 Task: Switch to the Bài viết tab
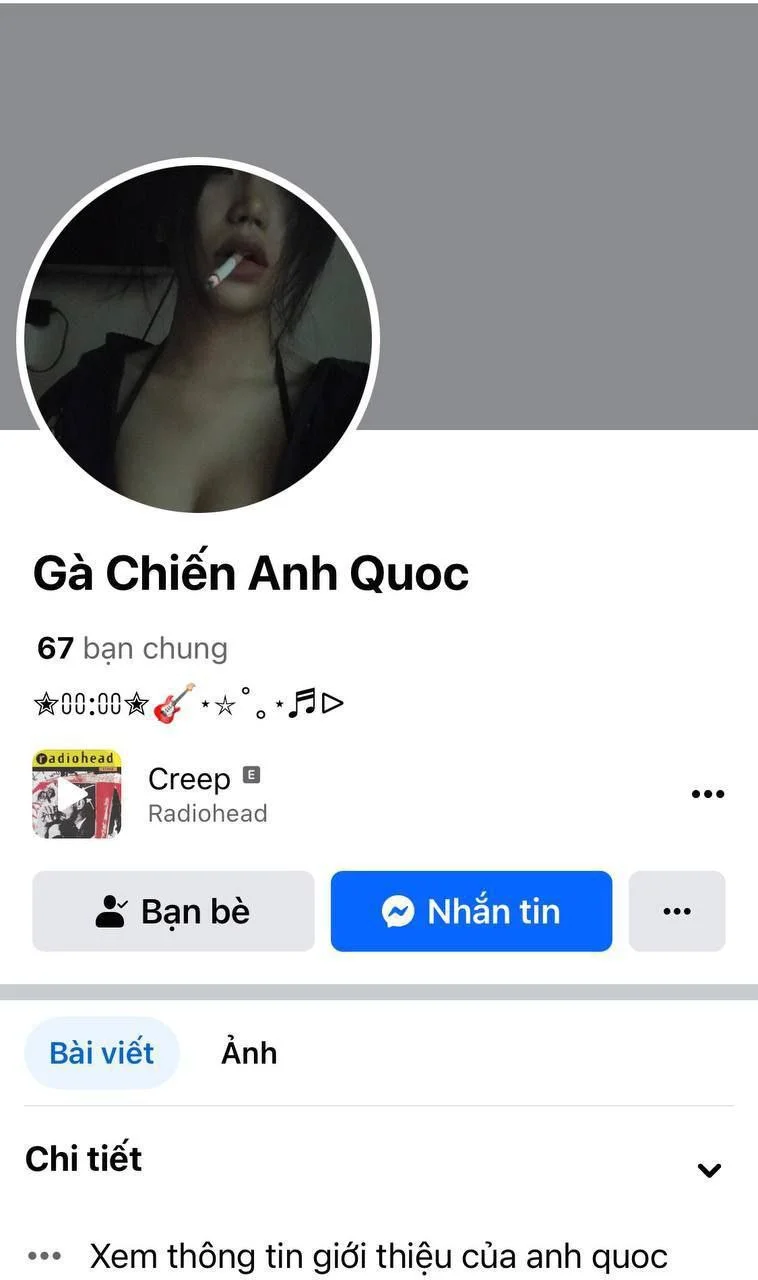[x=102, y=1053]
